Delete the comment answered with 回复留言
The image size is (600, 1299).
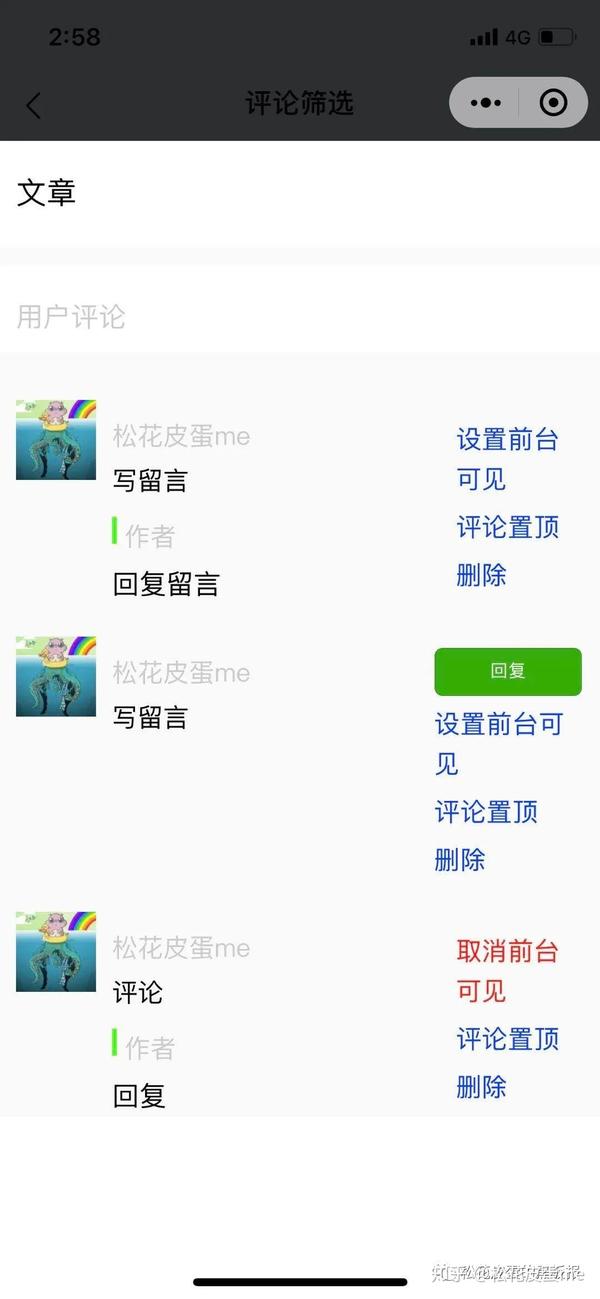(481, 575)
